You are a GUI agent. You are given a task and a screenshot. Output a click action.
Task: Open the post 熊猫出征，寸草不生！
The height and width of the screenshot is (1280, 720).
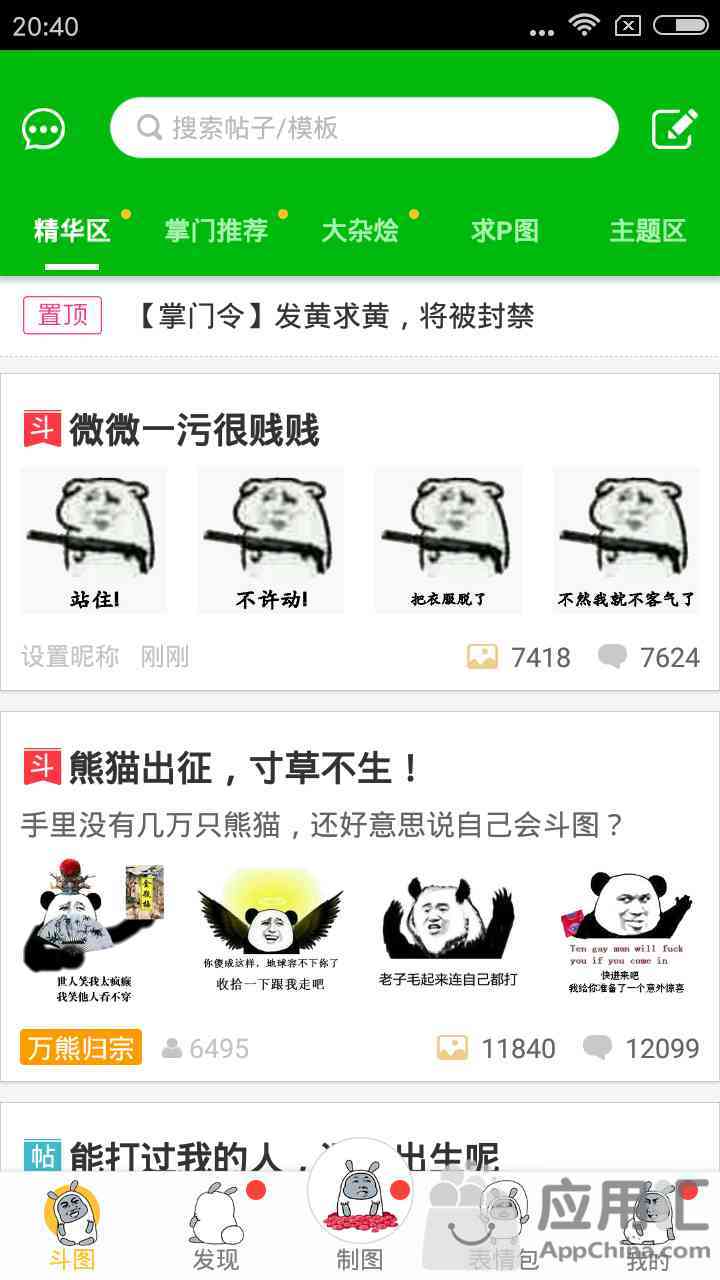click(246, 768)
